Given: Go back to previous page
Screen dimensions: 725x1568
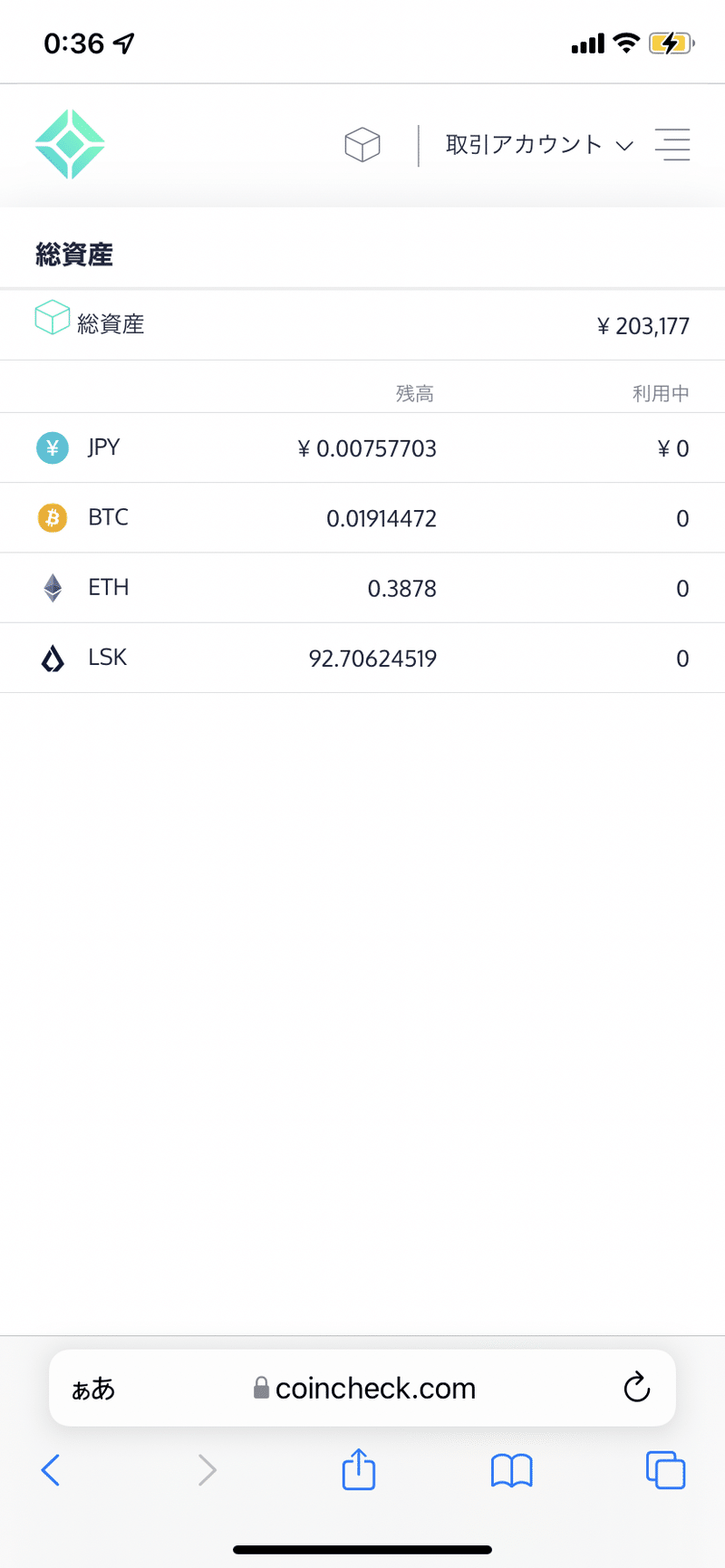Looking at the screenshot, I should pos(51,1469).
